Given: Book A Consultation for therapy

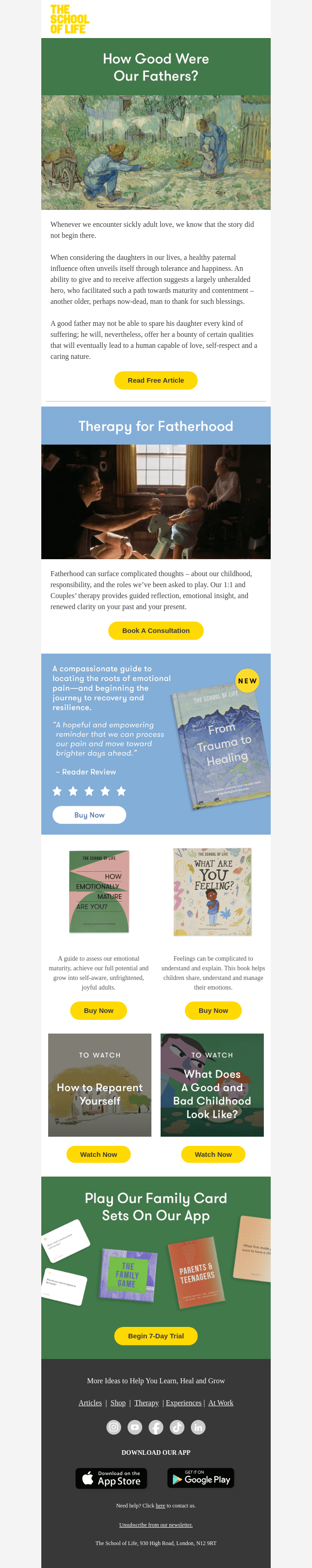Looking at the screenshot, I should click(x=156, y=631).
